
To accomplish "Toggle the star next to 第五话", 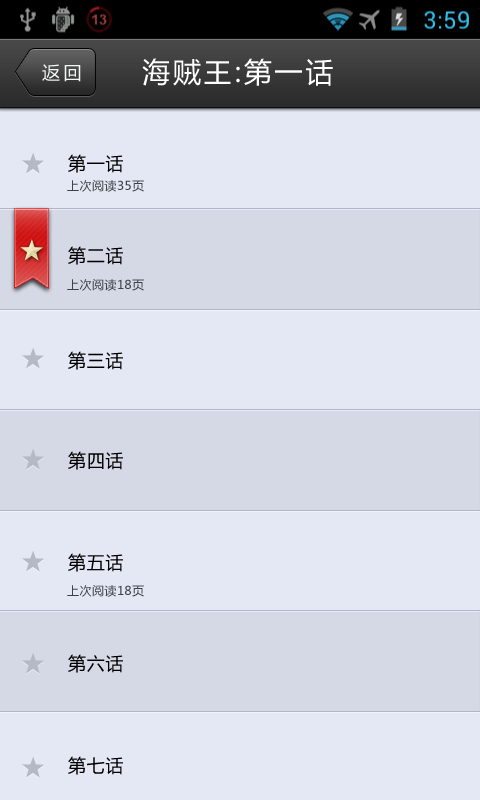I will 33,562.
